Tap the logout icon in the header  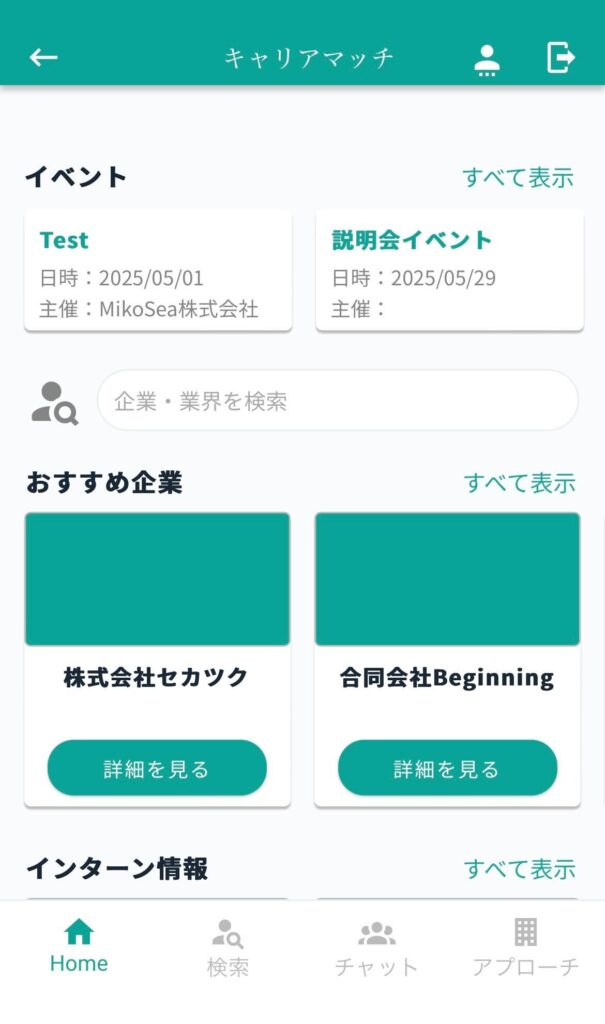561,57
